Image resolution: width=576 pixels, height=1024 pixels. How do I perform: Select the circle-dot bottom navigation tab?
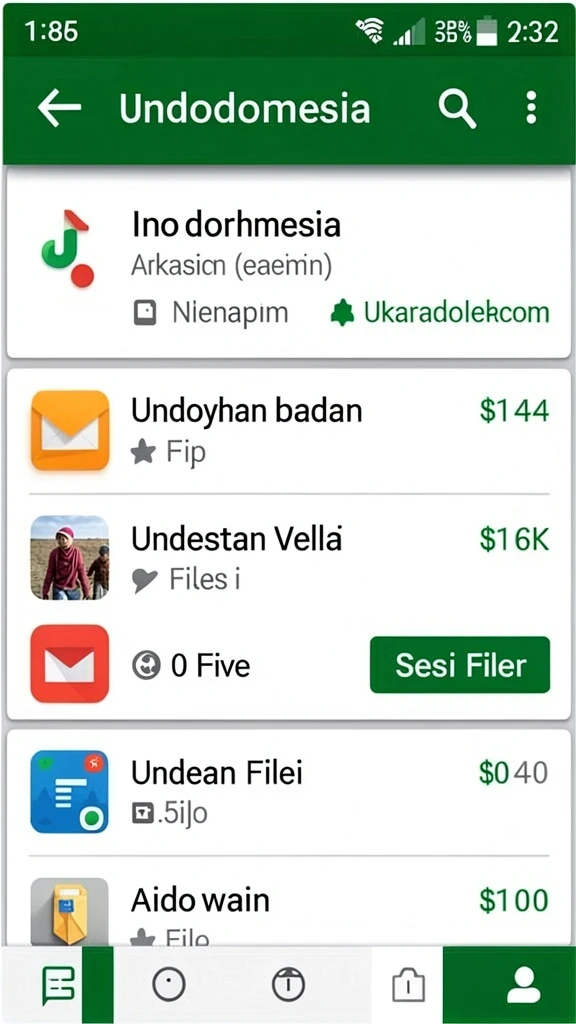coord(168,984)
